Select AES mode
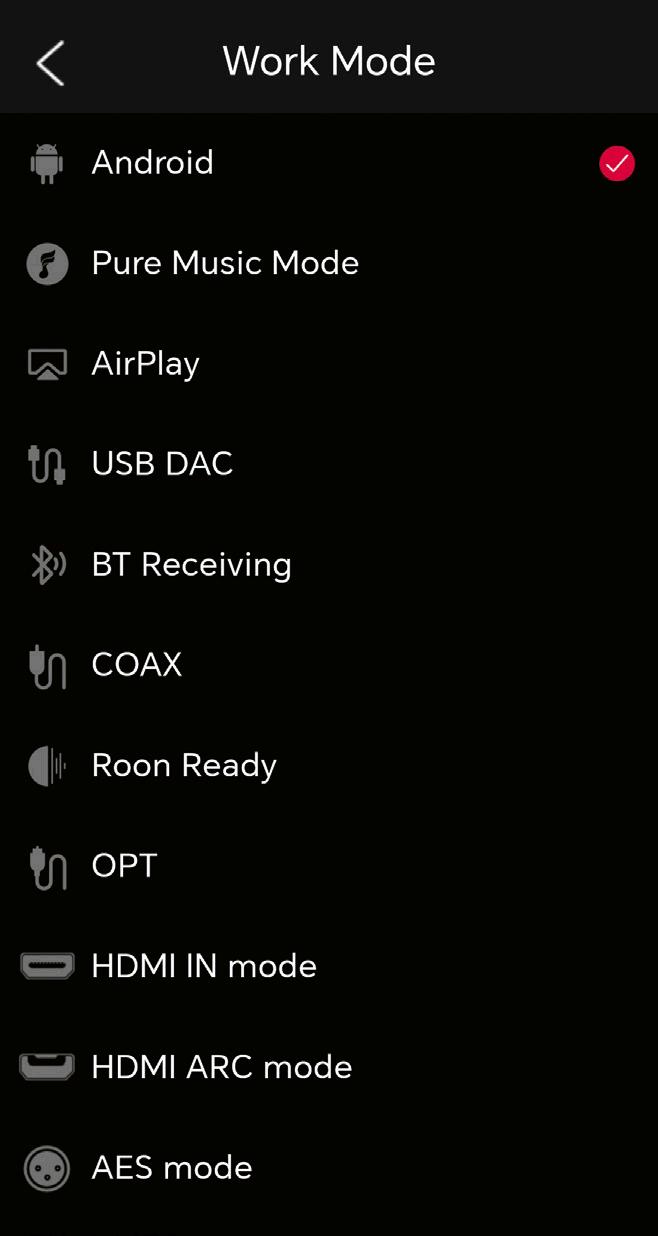Viewport: 658px width, 1236px height. tap(171, 1167)
